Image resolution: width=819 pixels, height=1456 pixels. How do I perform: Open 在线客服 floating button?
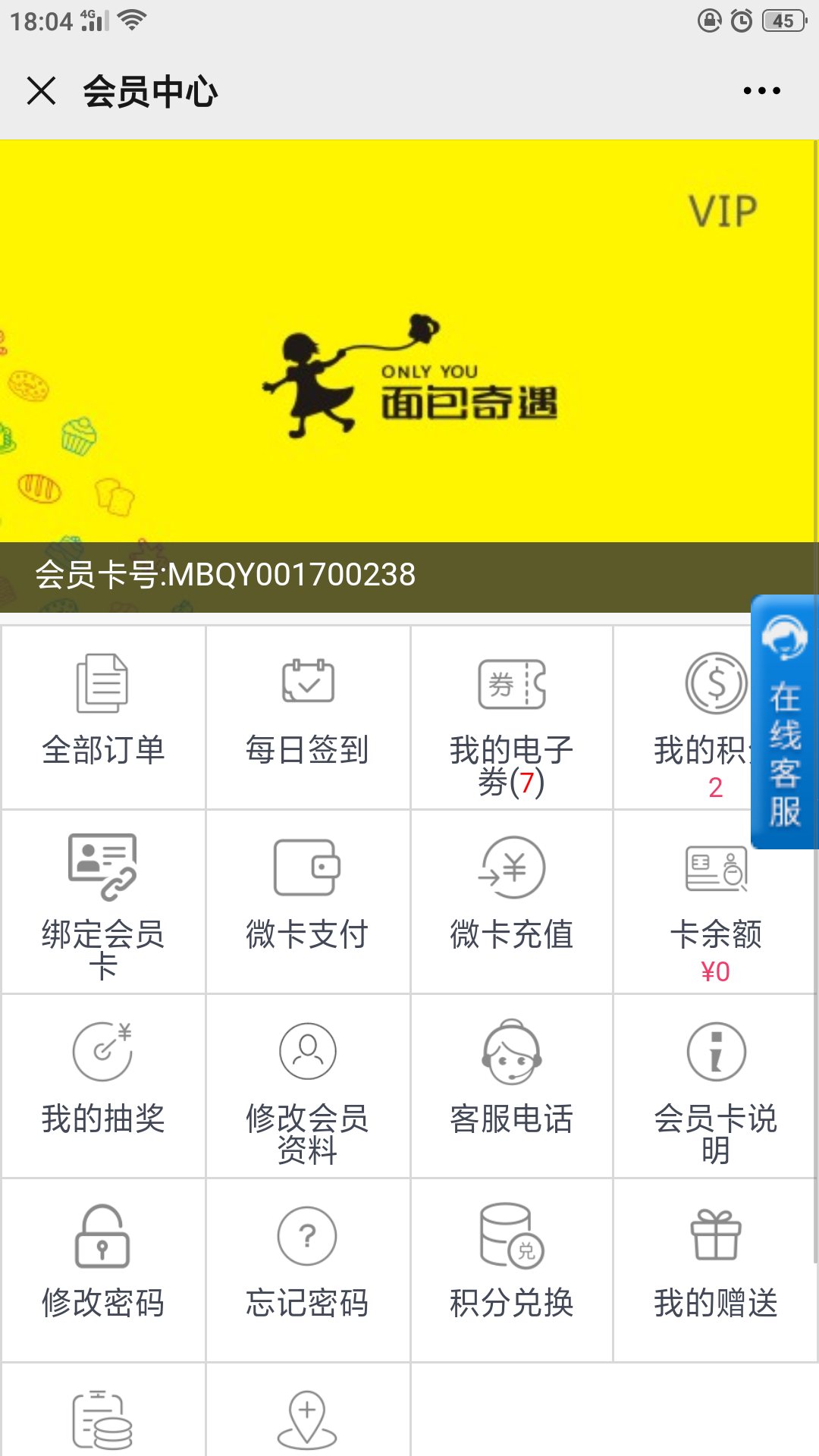[785, 722]
